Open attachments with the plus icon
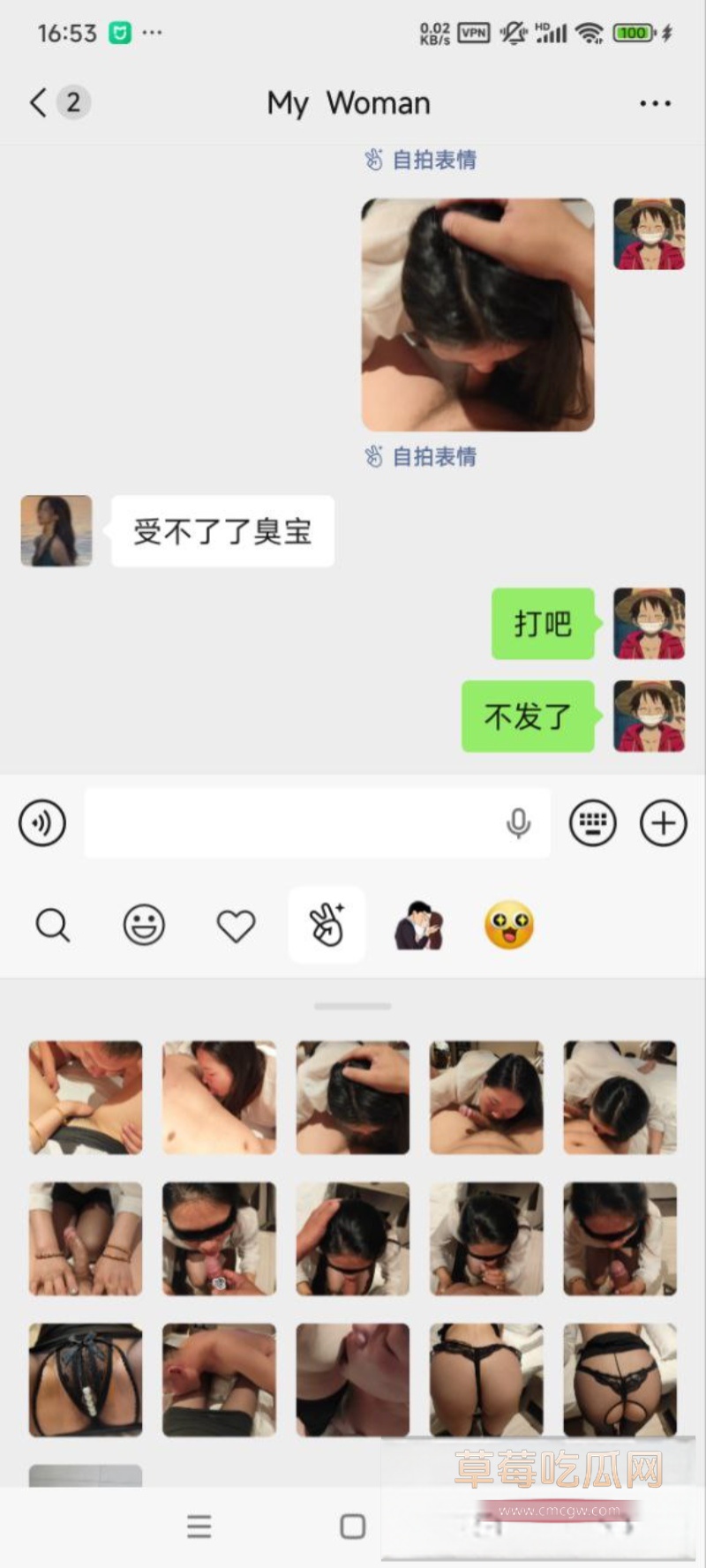The height and width of the screenshot is (1568, 706). click(x=663, y=822)
